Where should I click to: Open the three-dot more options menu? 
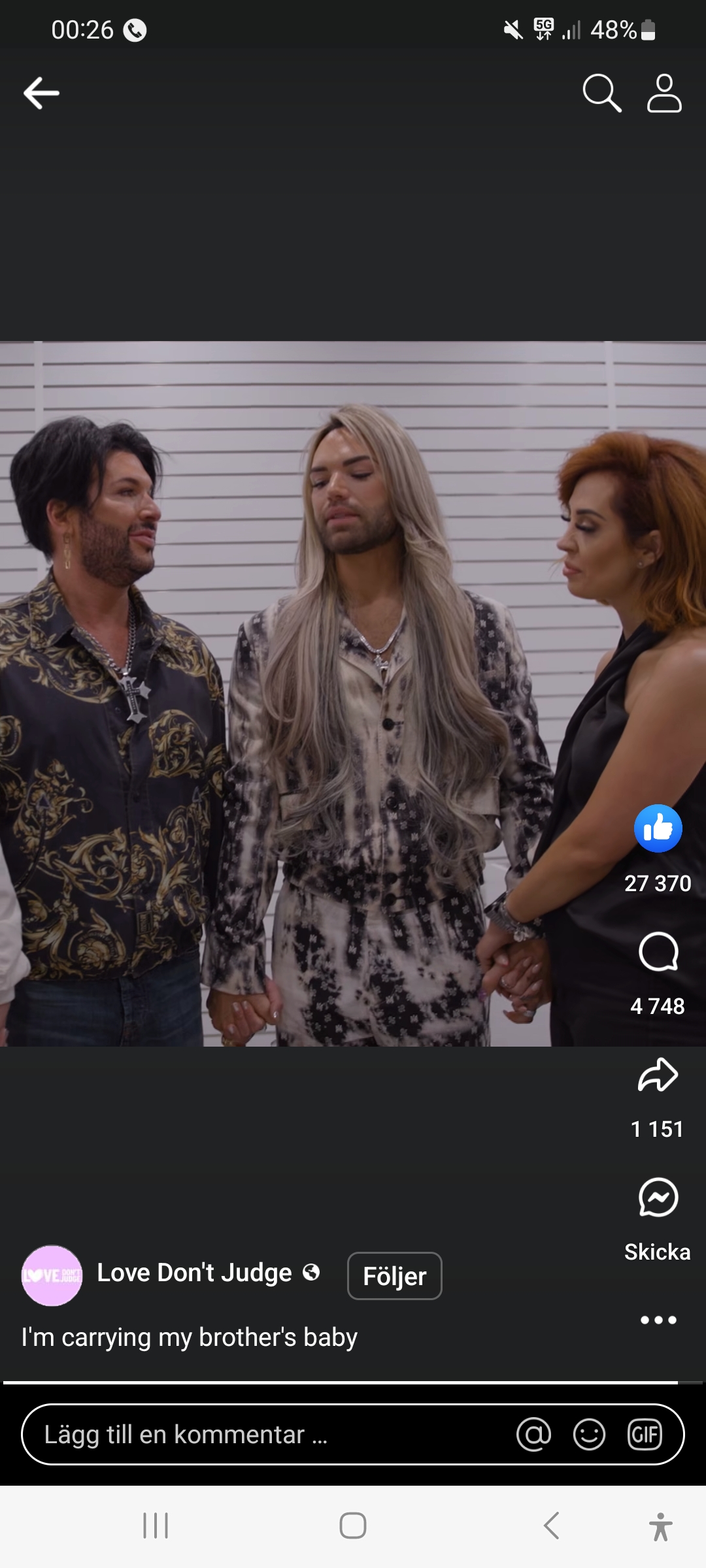coord(658,1320)
